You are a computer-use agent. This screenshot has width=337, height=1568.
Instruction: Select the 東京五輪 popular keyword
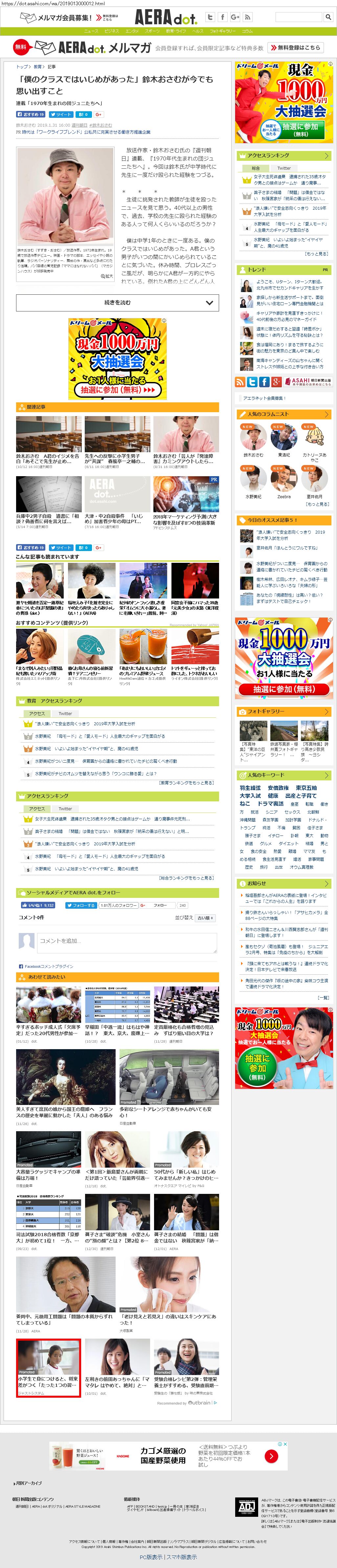point(306,788)
